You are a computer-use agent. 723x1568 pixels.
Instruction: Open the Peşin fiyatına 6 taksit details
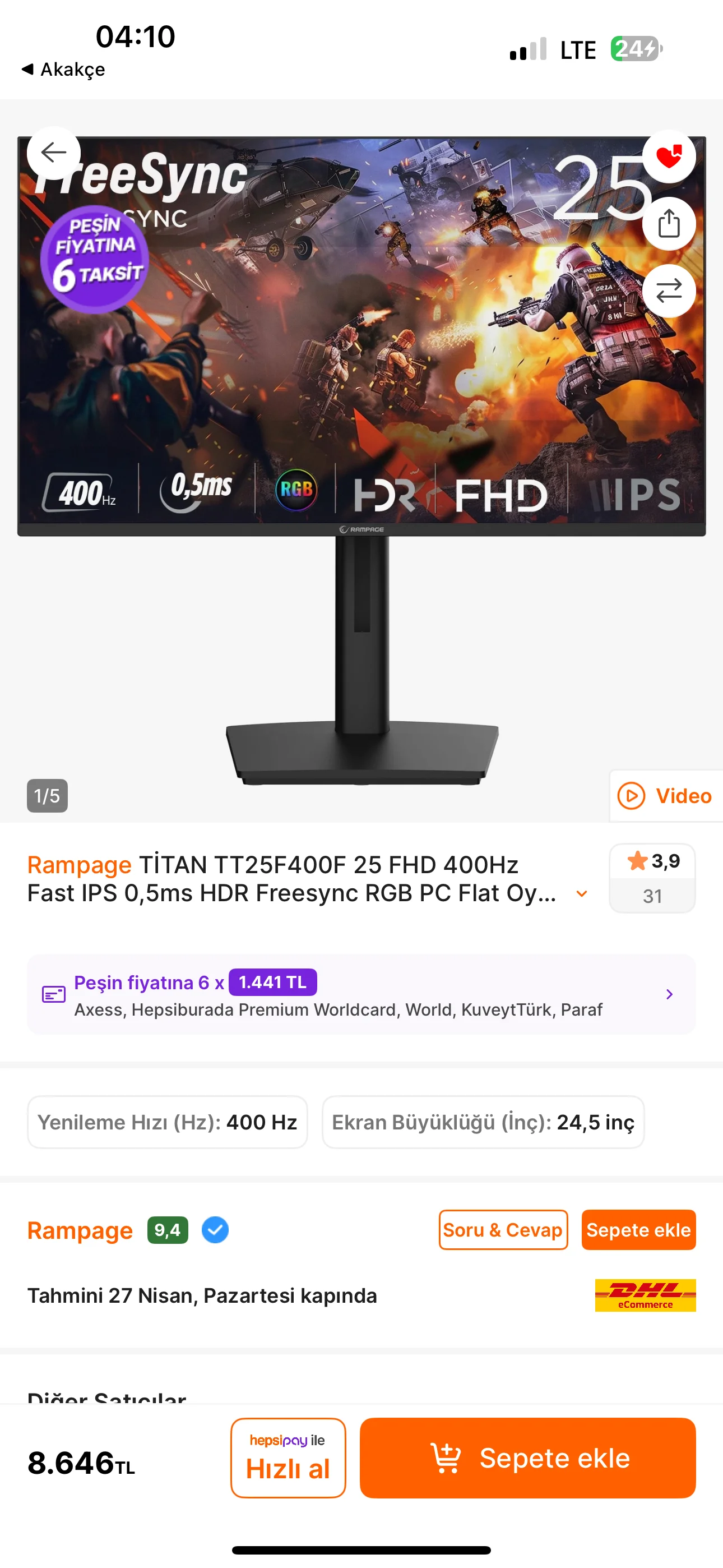pyautogui.click(x=361, y=994)
